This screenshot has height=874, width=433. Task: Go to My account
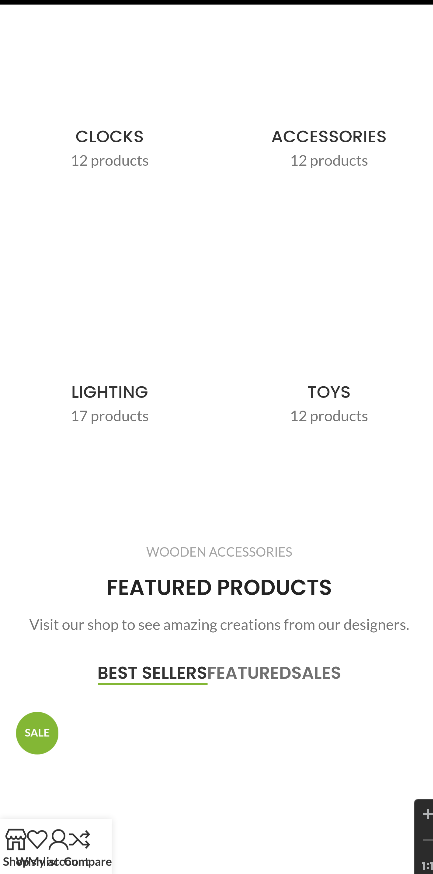pos(58,839)
